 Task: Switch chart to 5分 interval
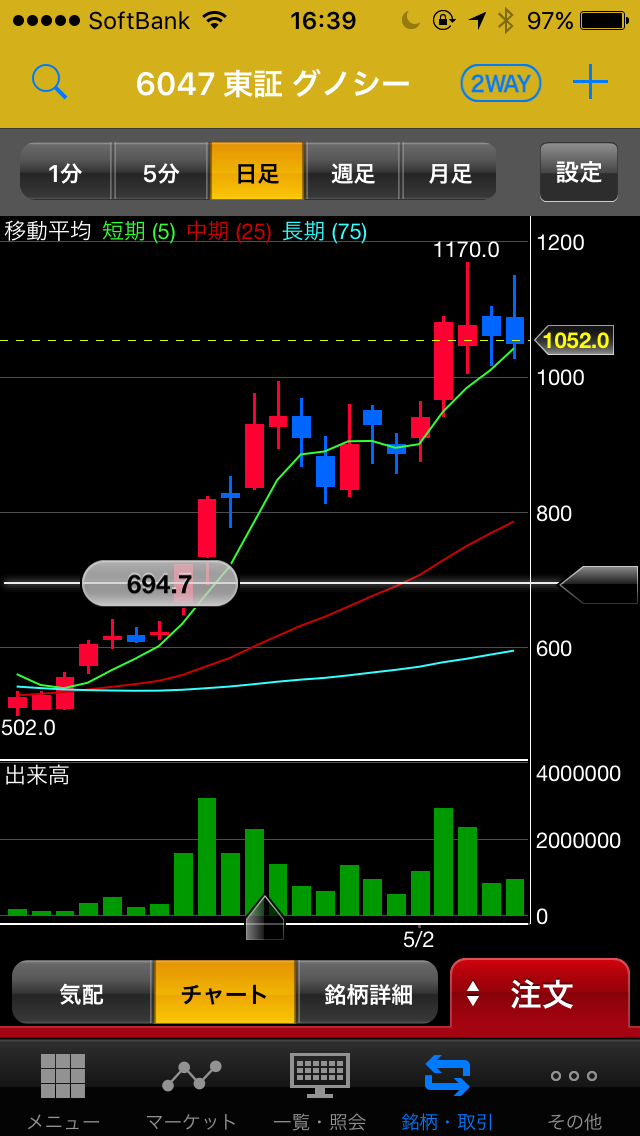160,172
